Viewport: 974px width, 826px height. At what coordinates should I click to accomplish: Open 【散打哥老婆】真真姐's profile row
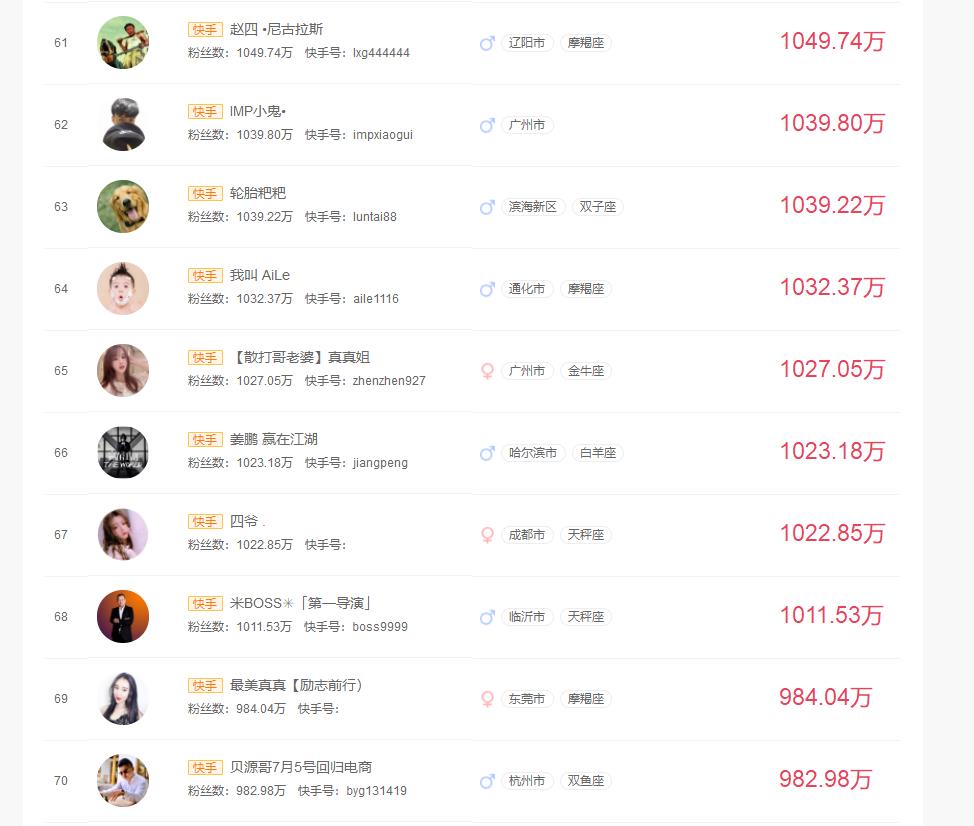point(300,358)
